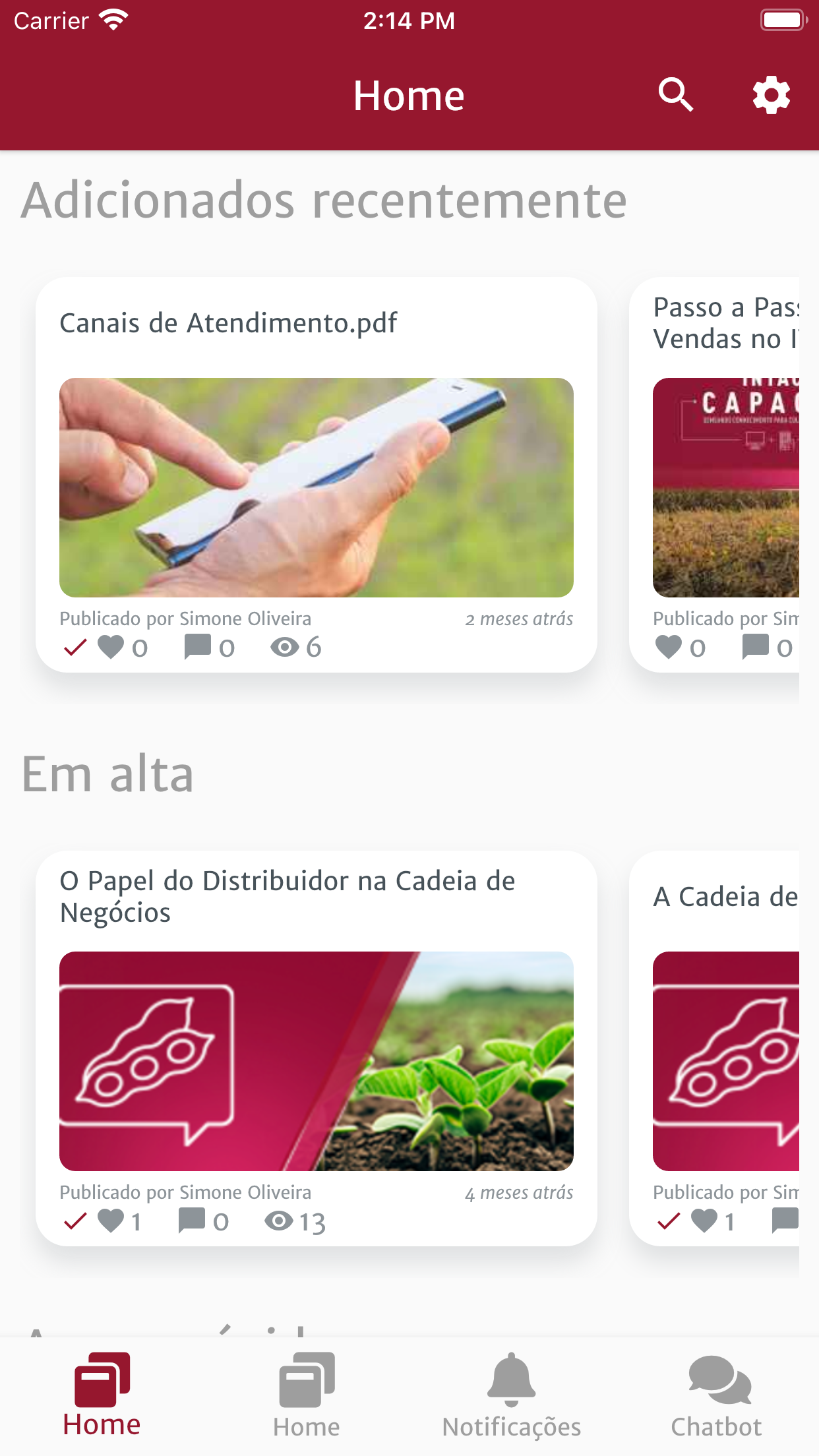The width and height of the screenshot is (819, 1456).
Task: Select the red highlighted Home tab
Action: coord(102,1395)
